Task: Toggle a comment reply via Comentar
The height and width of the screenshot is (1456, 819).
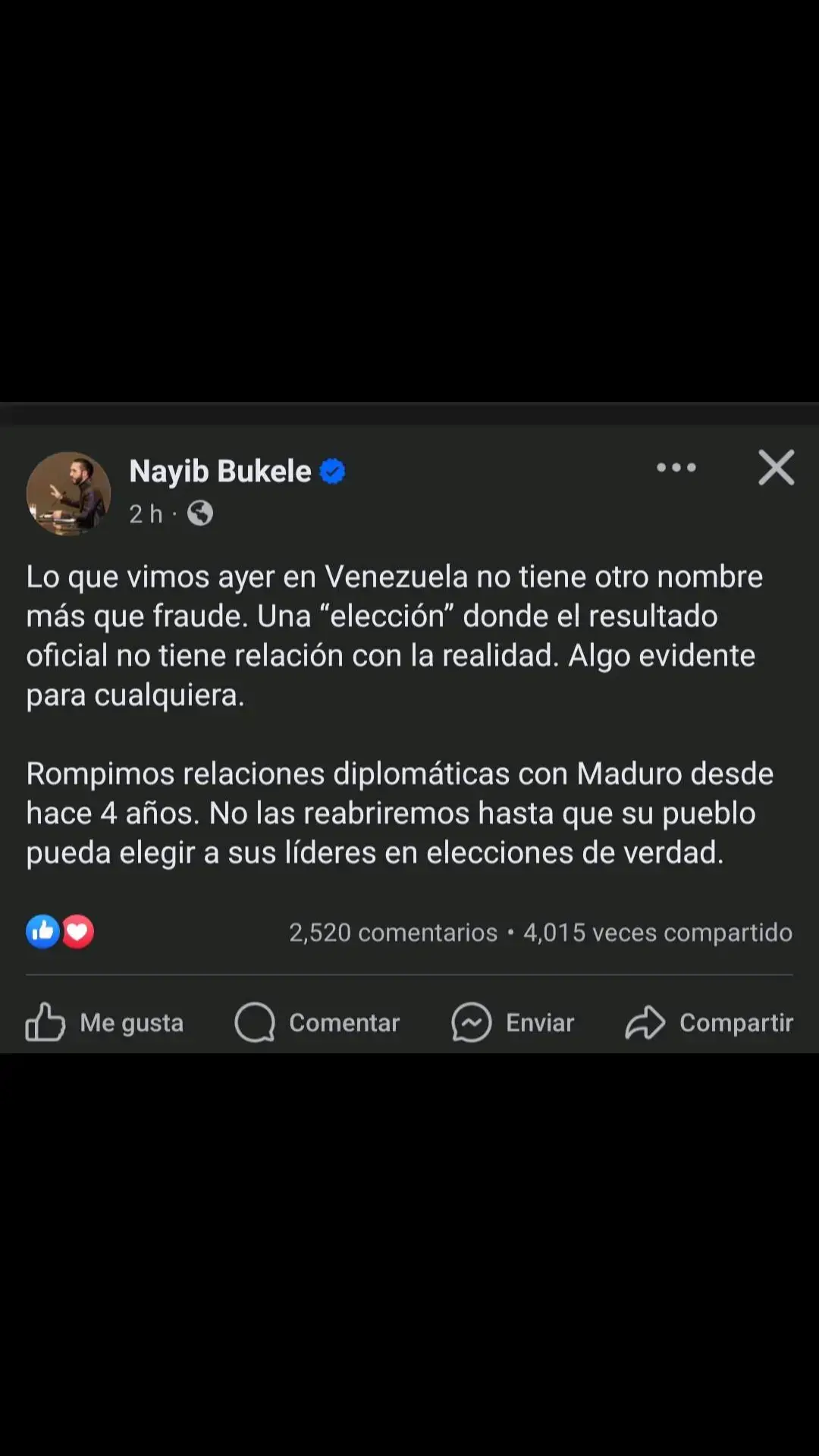Action: 317,1022
